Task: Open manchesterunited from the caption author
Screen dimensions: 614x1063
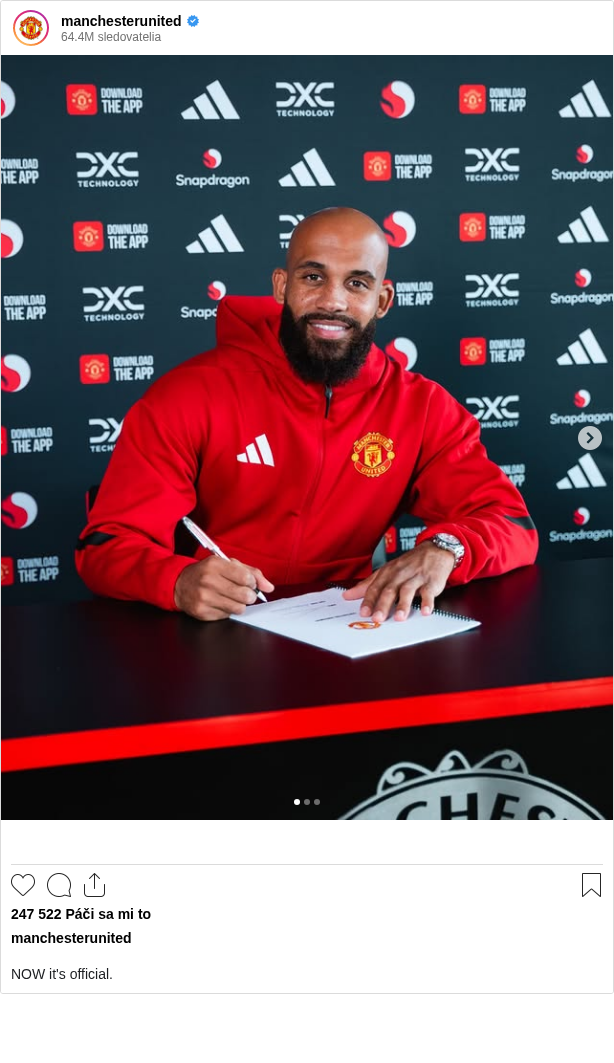Action: 71,938
